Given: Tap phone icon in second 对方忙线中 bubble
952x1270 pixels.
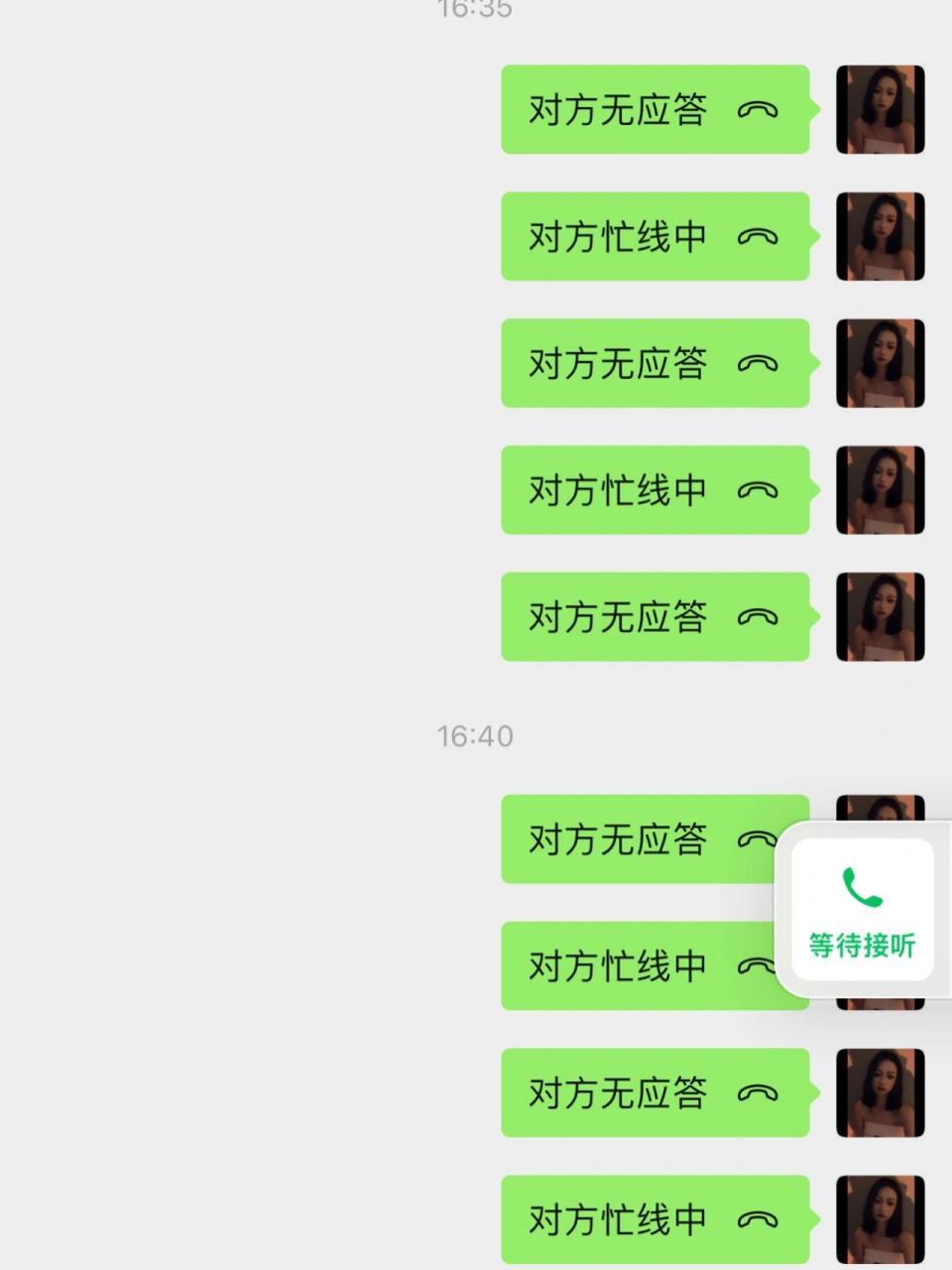Looking at the screenshot, I should click(x=759, y=491).
